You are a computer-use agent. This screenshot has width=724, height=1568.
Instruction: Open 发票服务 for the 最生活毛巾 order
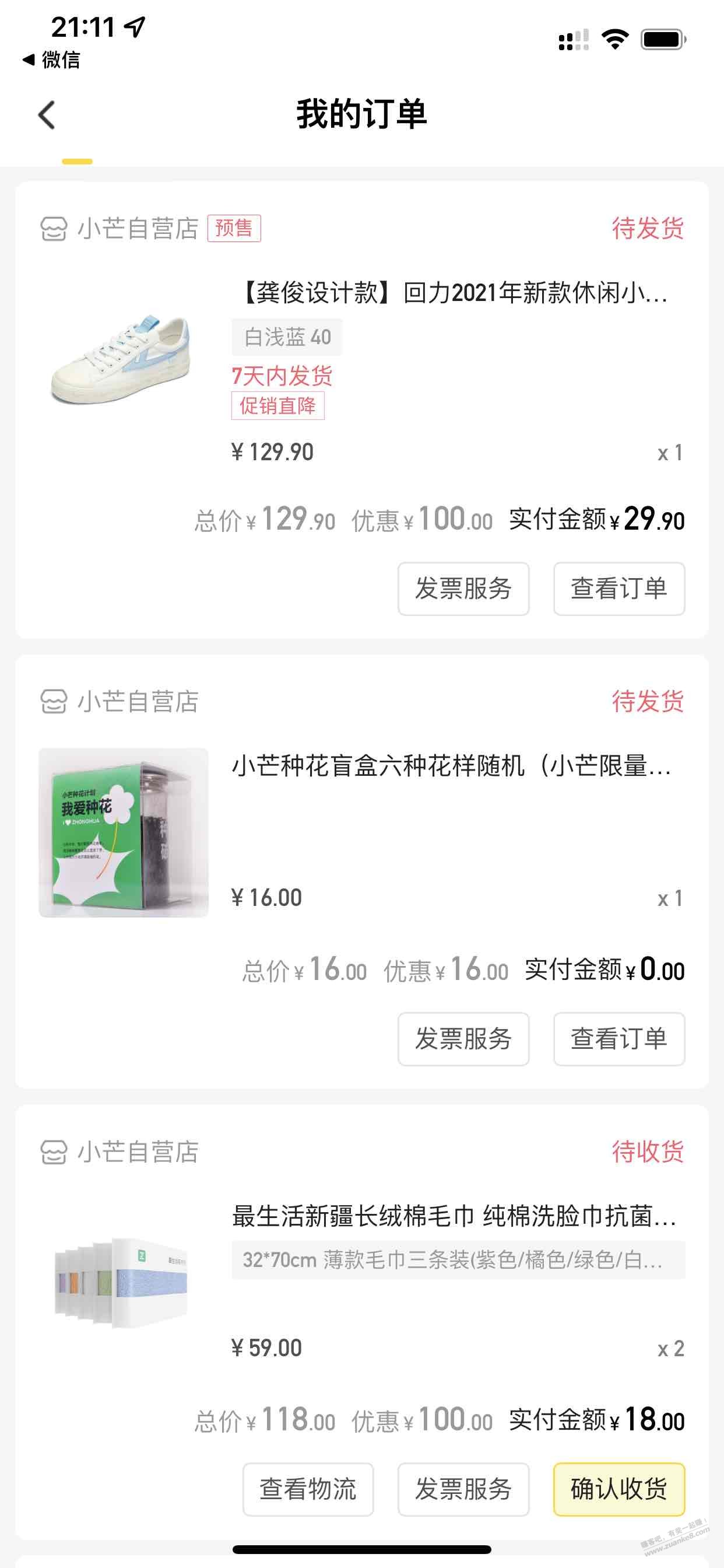coord(463,1489)
